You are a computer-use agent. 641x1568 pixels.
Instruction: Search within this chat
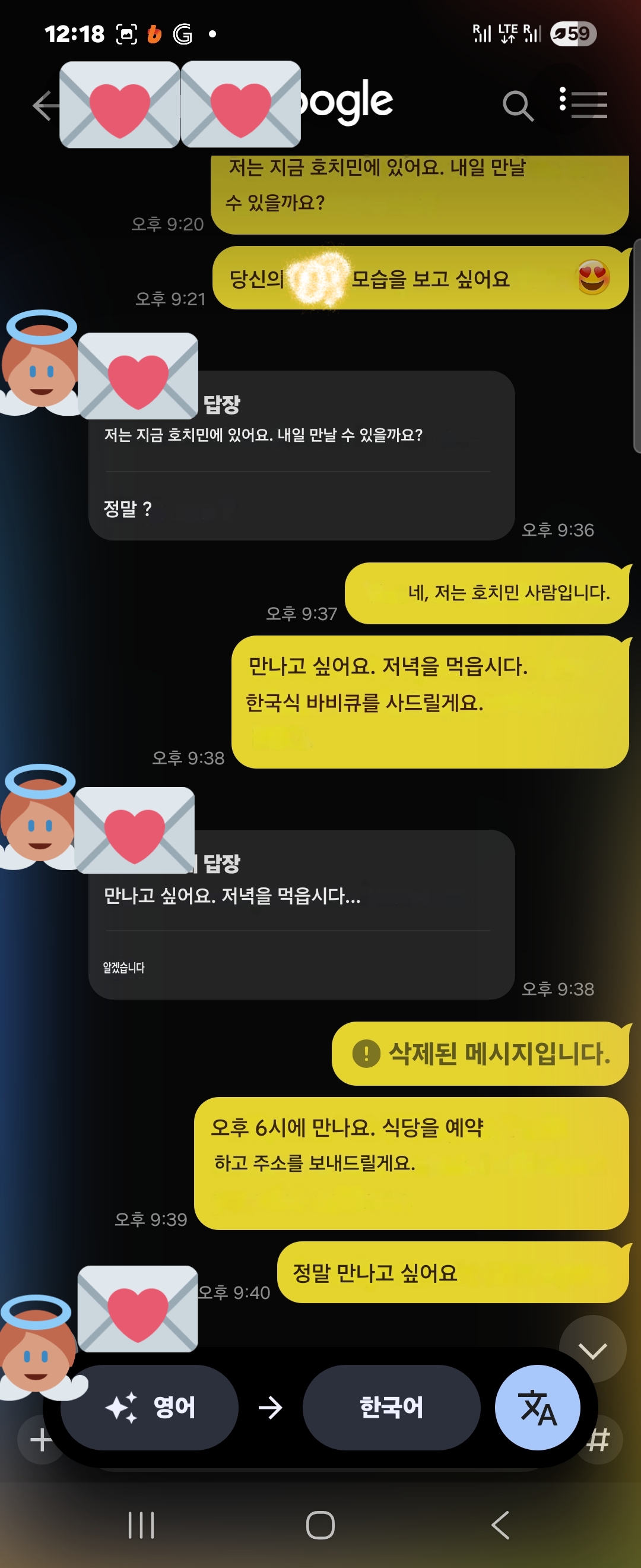518,105
